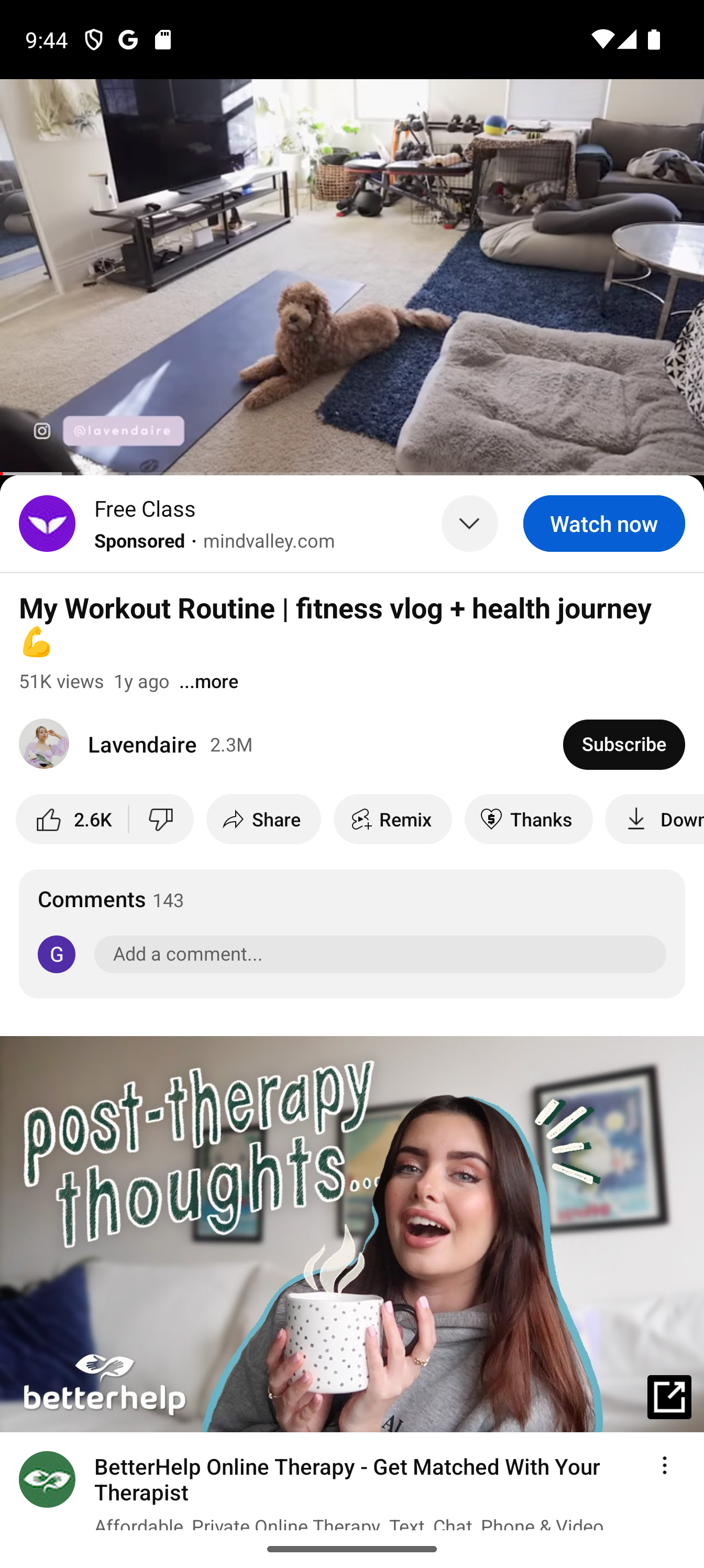Screen dimensions: 704x1568
Task: Subscribe to Lavendaire
Action: 623,745
